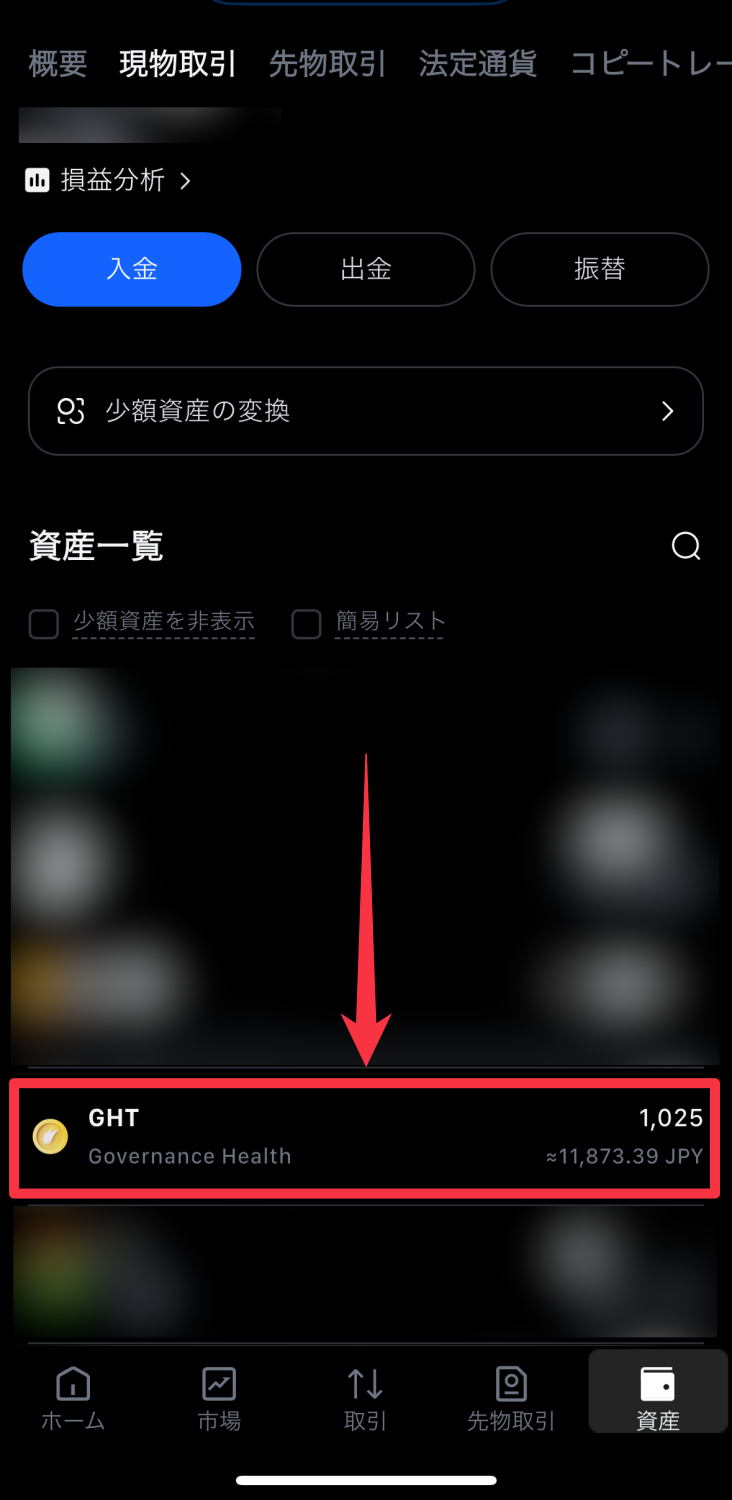732x1500 pixels.
Task: Switch to the 先物取引 top tab
Action: [327, 64]
